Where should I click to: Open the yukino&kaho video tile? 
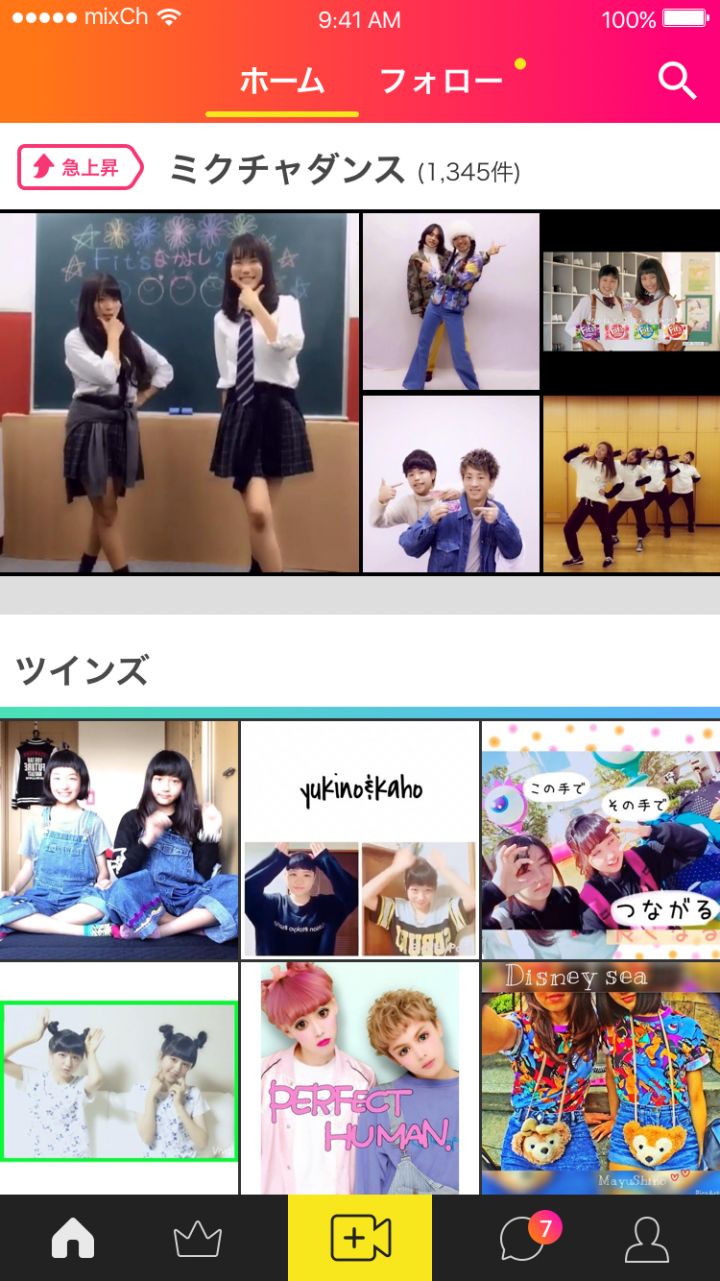click(360, 840)
